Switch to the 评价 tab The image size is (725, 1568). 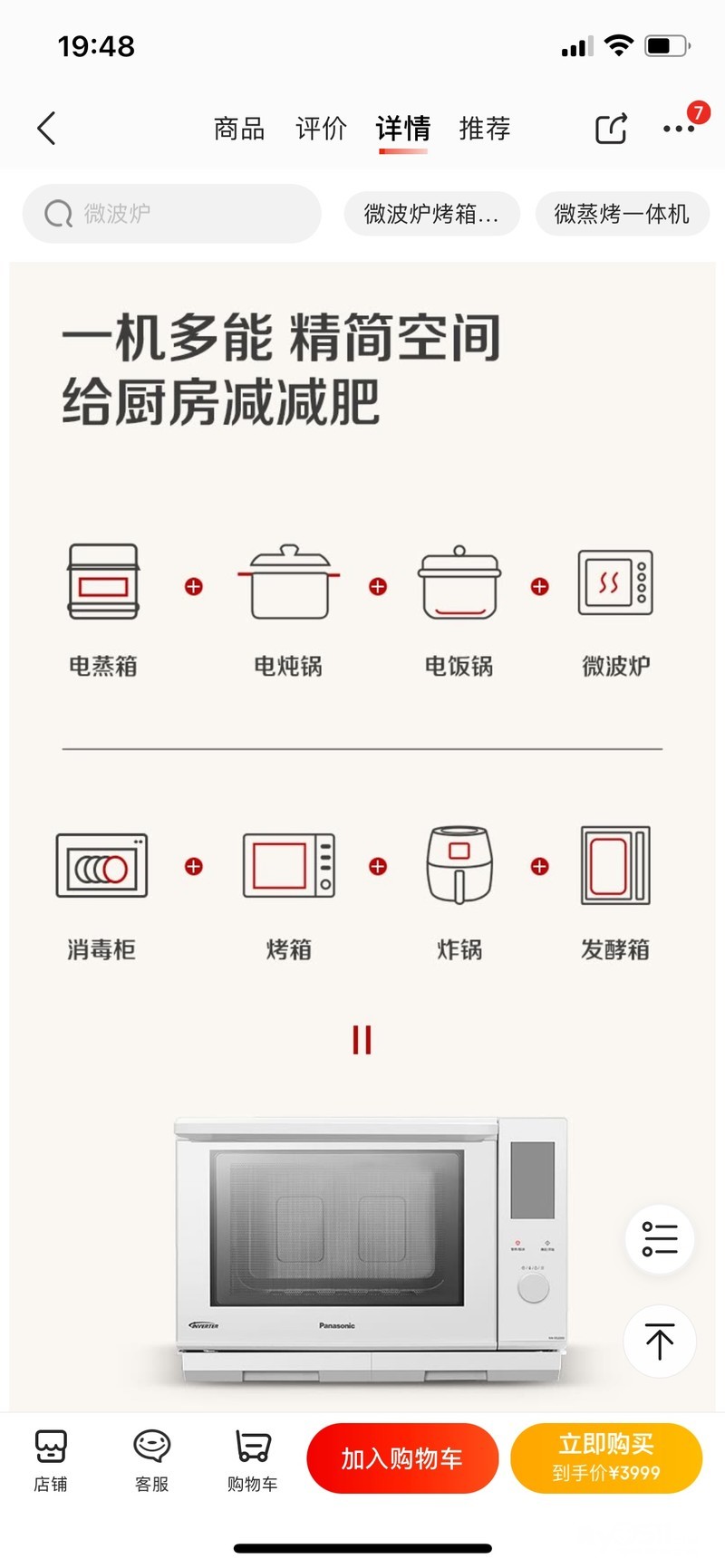click(x=321, y=129)
